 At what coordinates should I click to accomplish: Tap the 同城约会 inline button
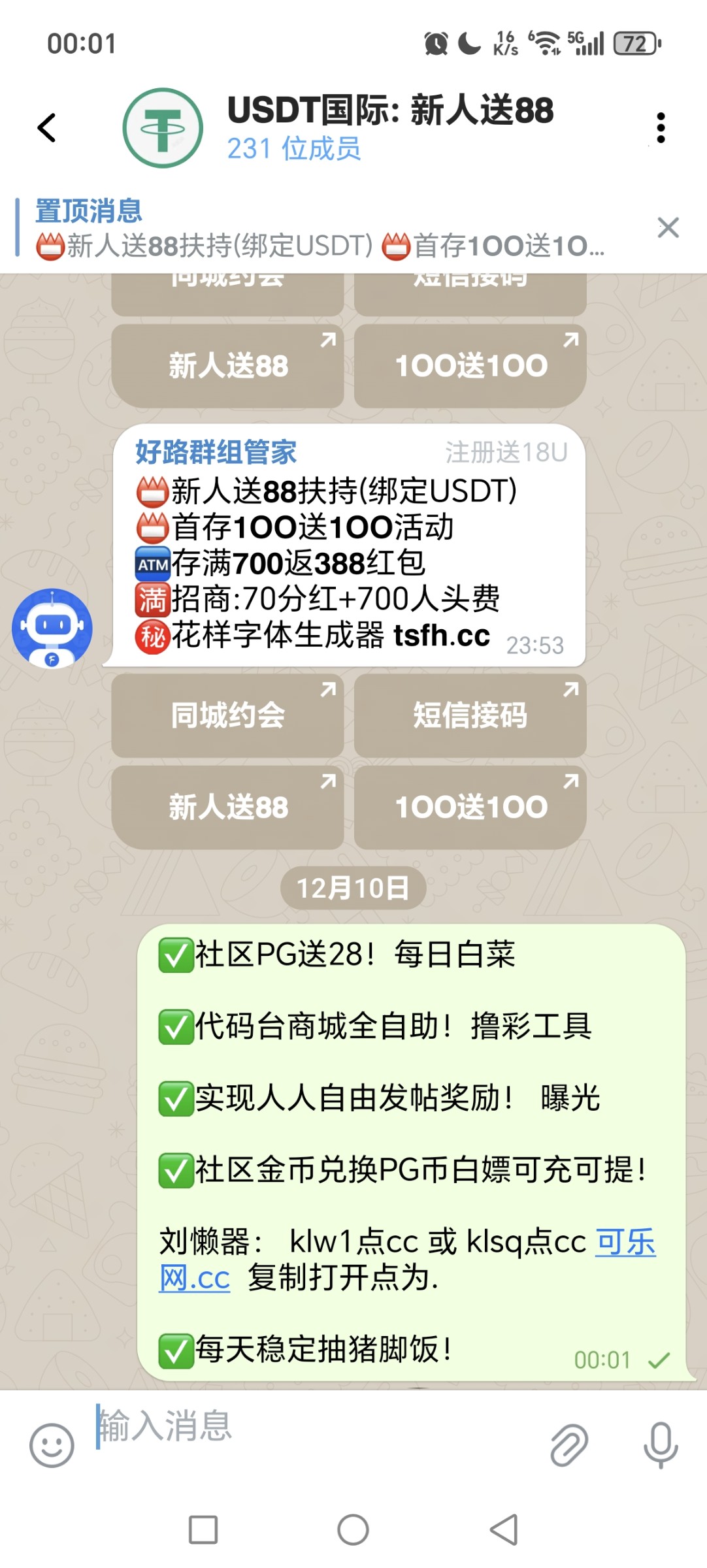[x=227, y=715]
